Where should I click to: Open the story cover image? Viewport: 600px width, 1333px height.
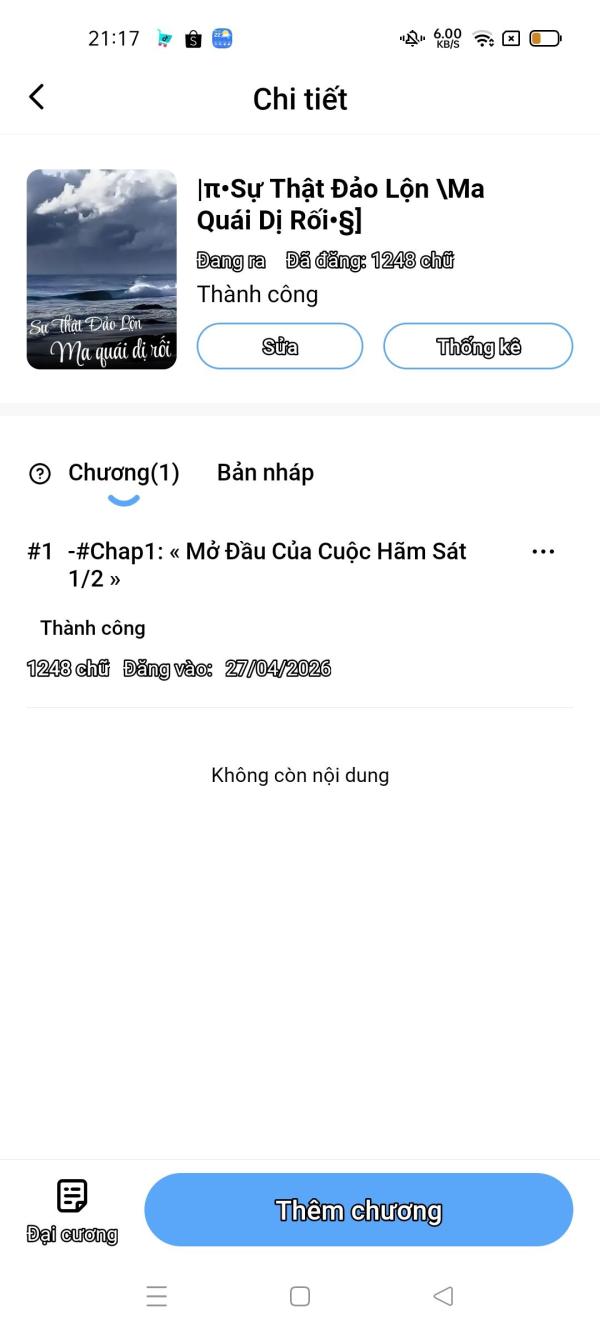click(102, 269)
